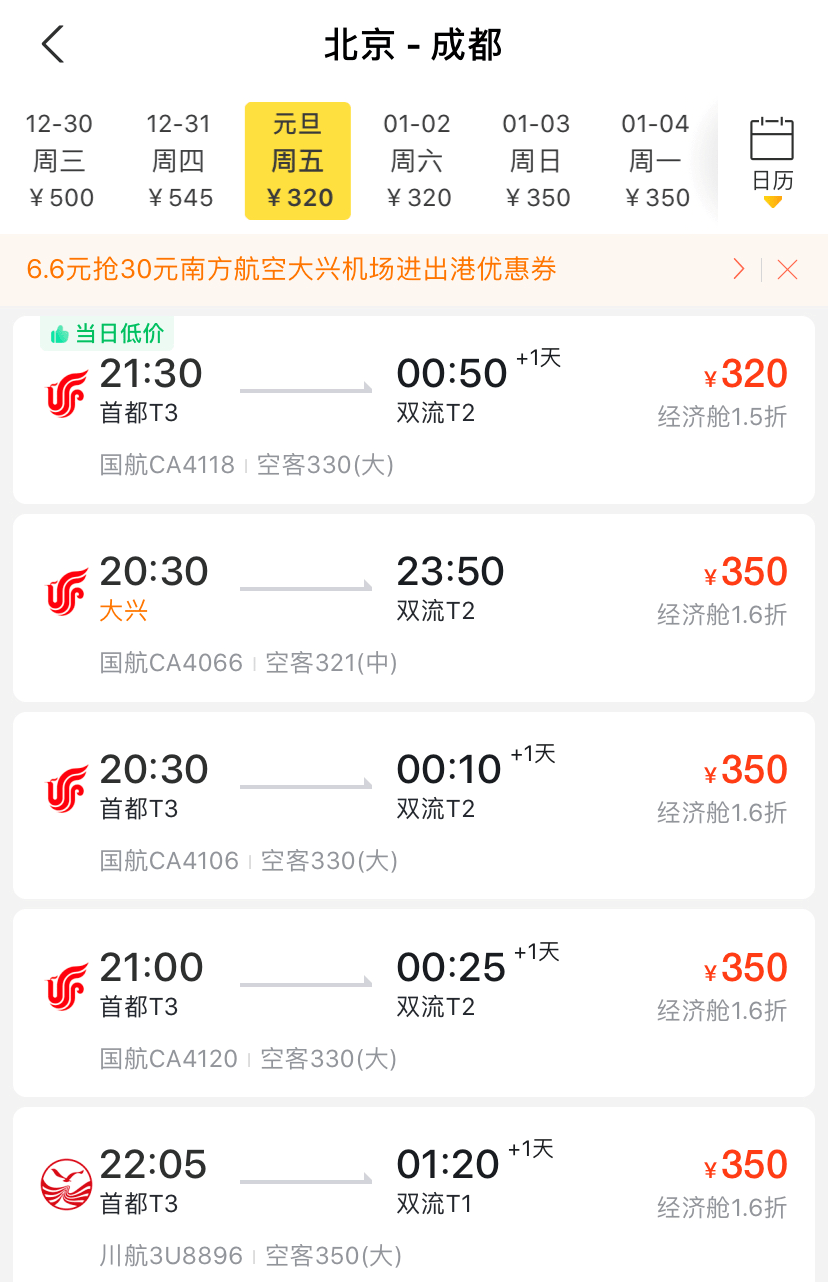Viewport: 828px width, 1282px height.
Task: Dismiss the coupon promotion banner
Action: [788, 269]
